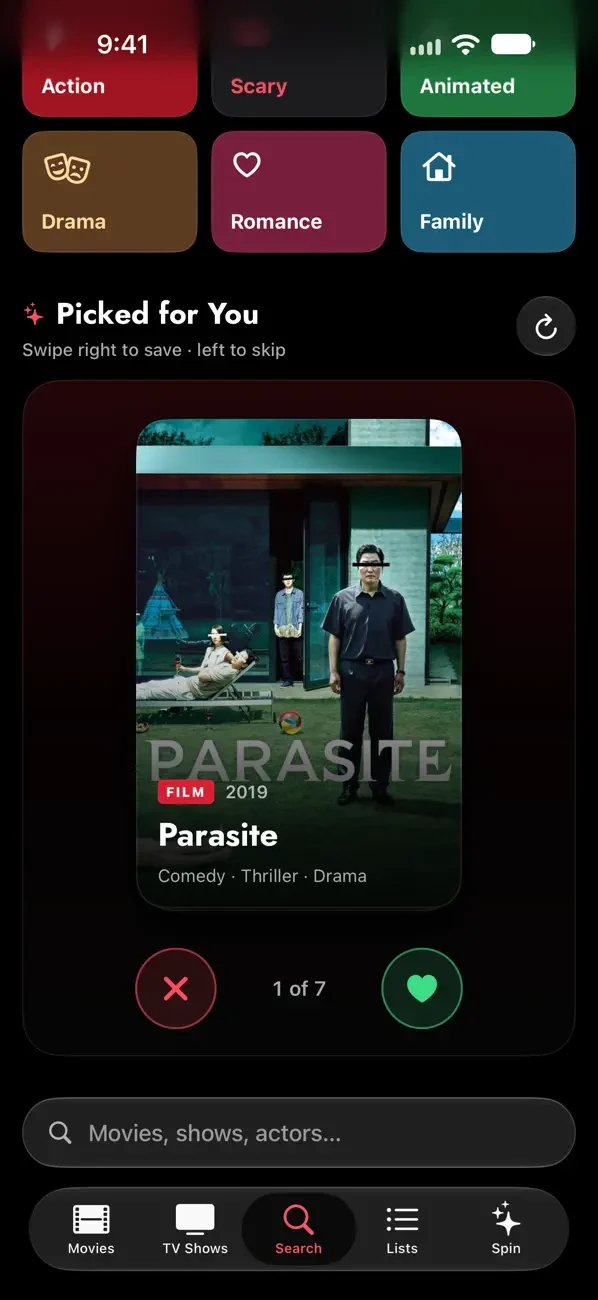Select the Search tab

point(299,1229)
